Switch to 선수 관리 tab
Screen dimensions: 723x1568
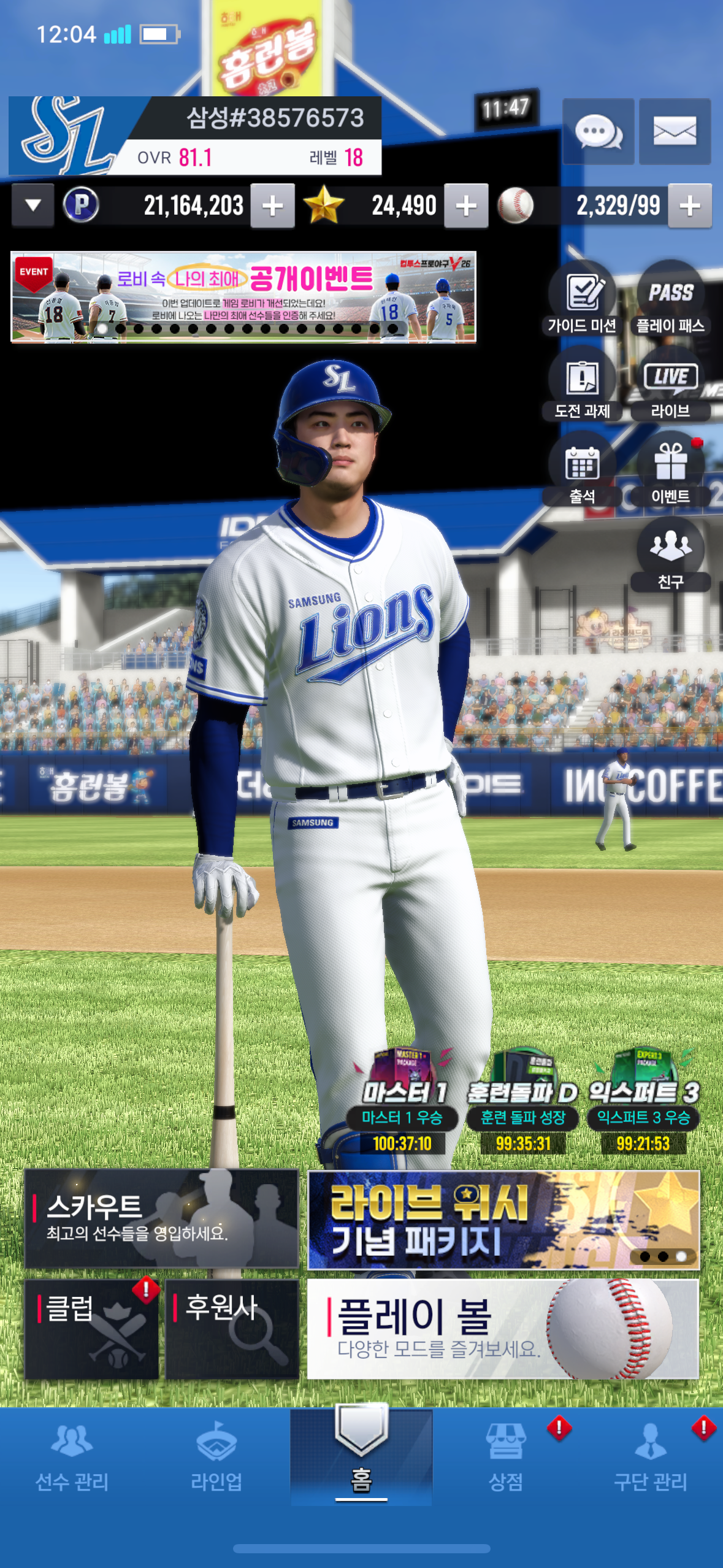72,1458
